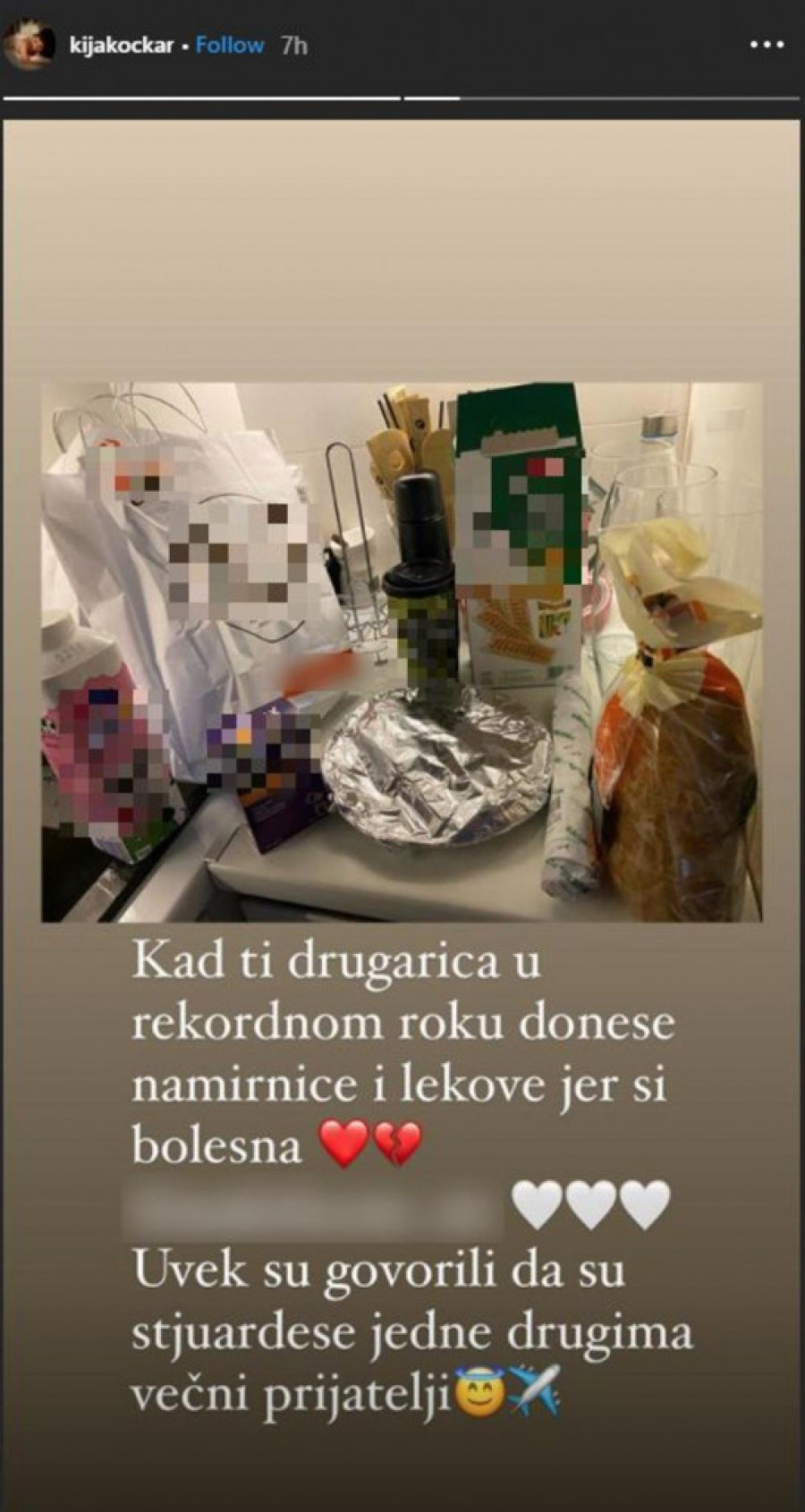The width and height of the screenshot is (805, 1512).
Task: Open the story overflow menu
Action: (766, 46)
